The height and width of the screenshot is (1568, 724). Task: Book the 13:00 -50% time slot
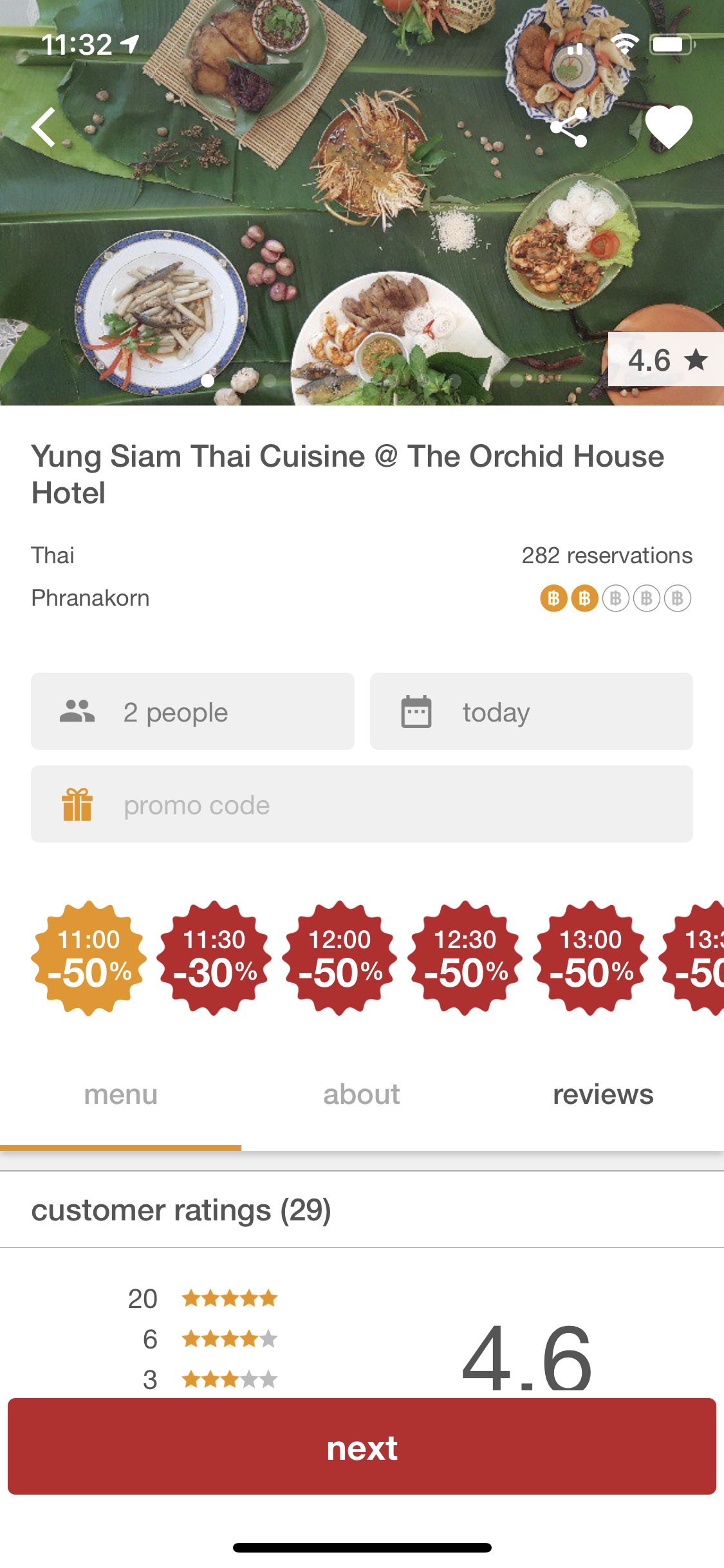point(591,958)
